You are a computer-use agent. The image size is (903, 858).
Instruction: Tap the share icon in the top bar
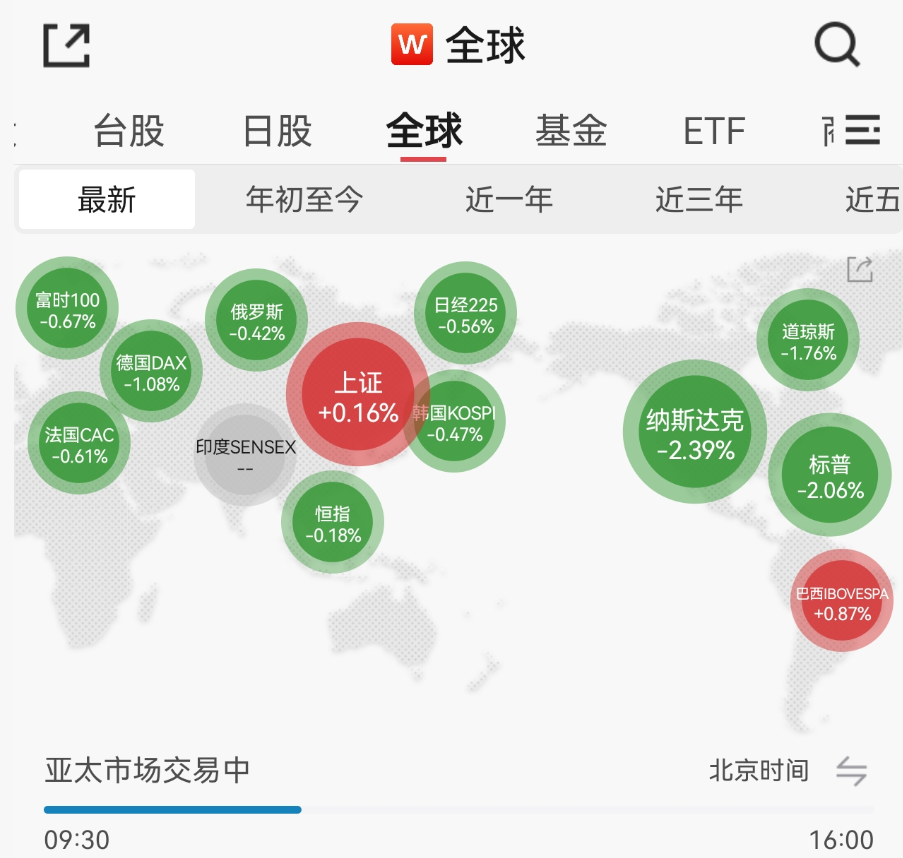pyautogui.click(x=66, y=45)
